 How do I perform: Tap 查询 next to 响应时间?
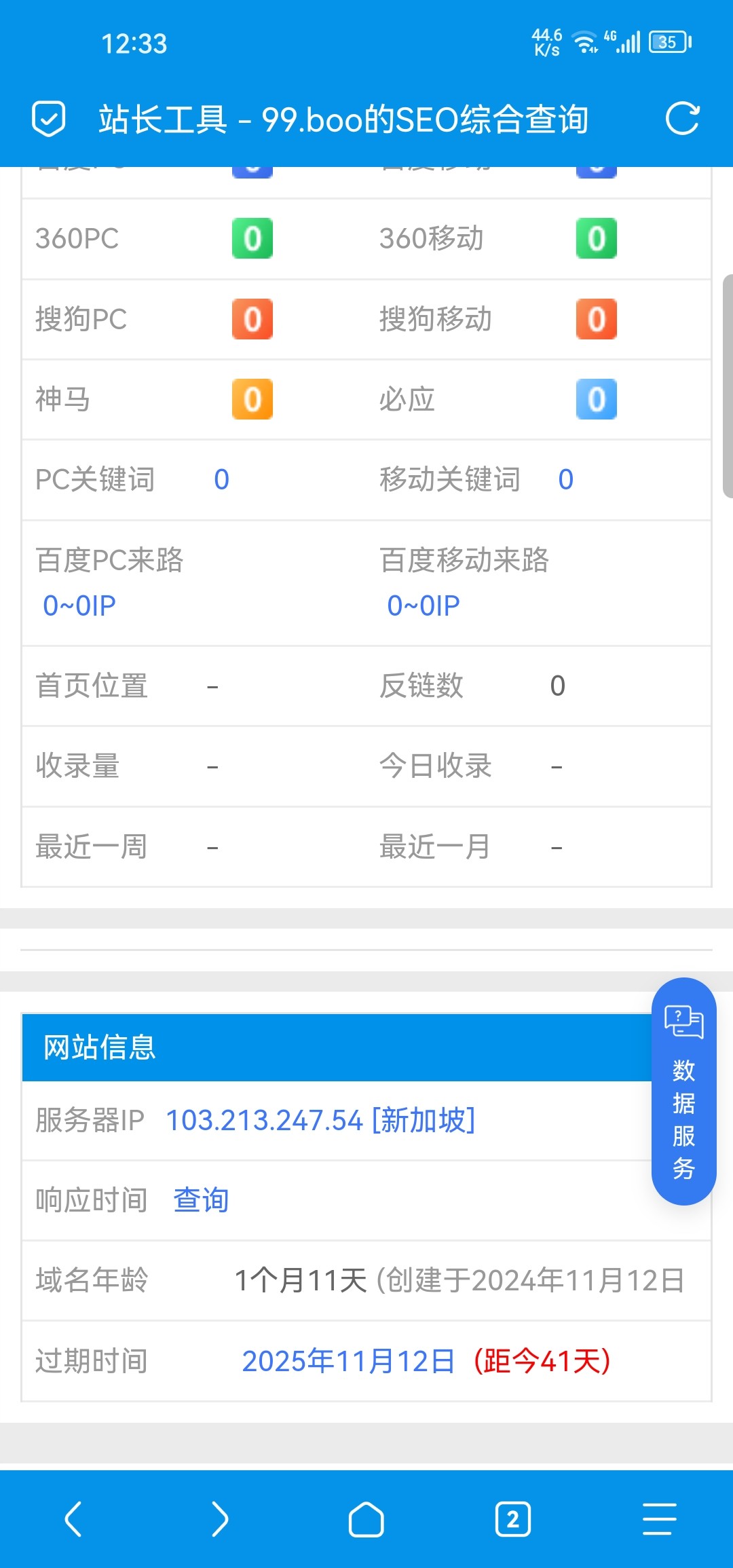point(201,1200)
